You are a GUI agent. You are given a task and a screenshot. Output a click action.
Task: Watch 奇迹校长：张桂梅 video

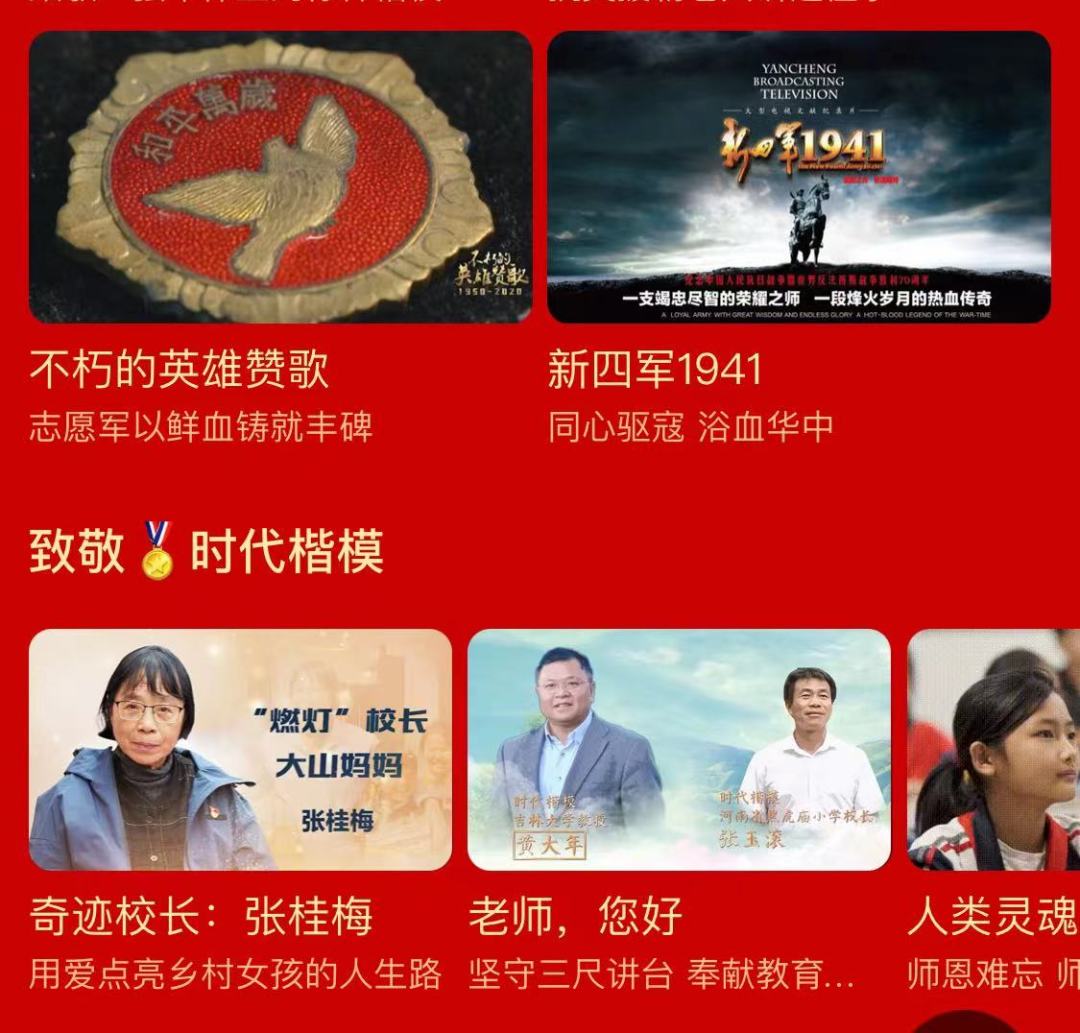pos(240,749)
